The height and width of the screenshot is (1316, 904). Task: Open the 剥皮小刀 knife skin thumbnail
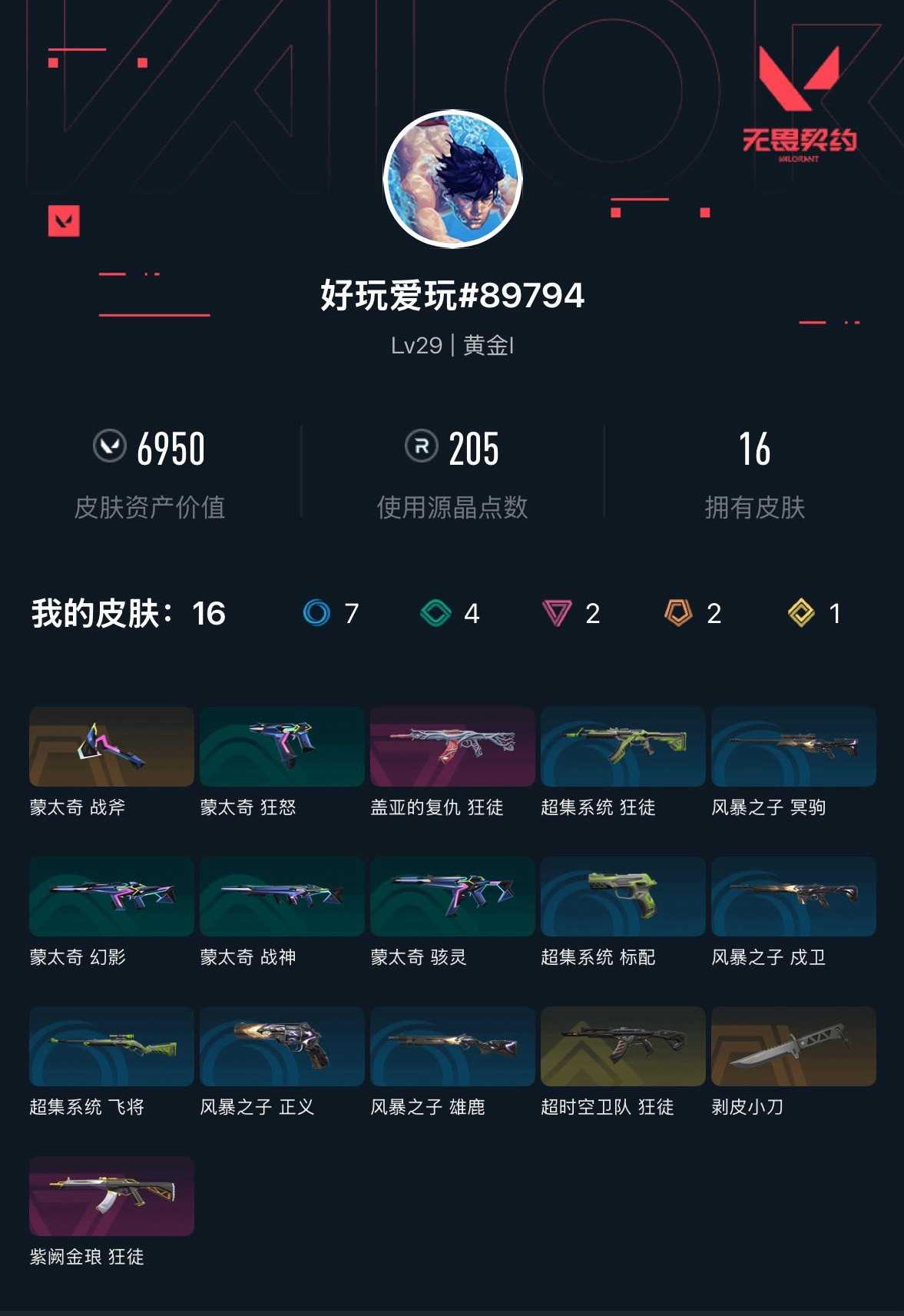(x=792, y=1046)
